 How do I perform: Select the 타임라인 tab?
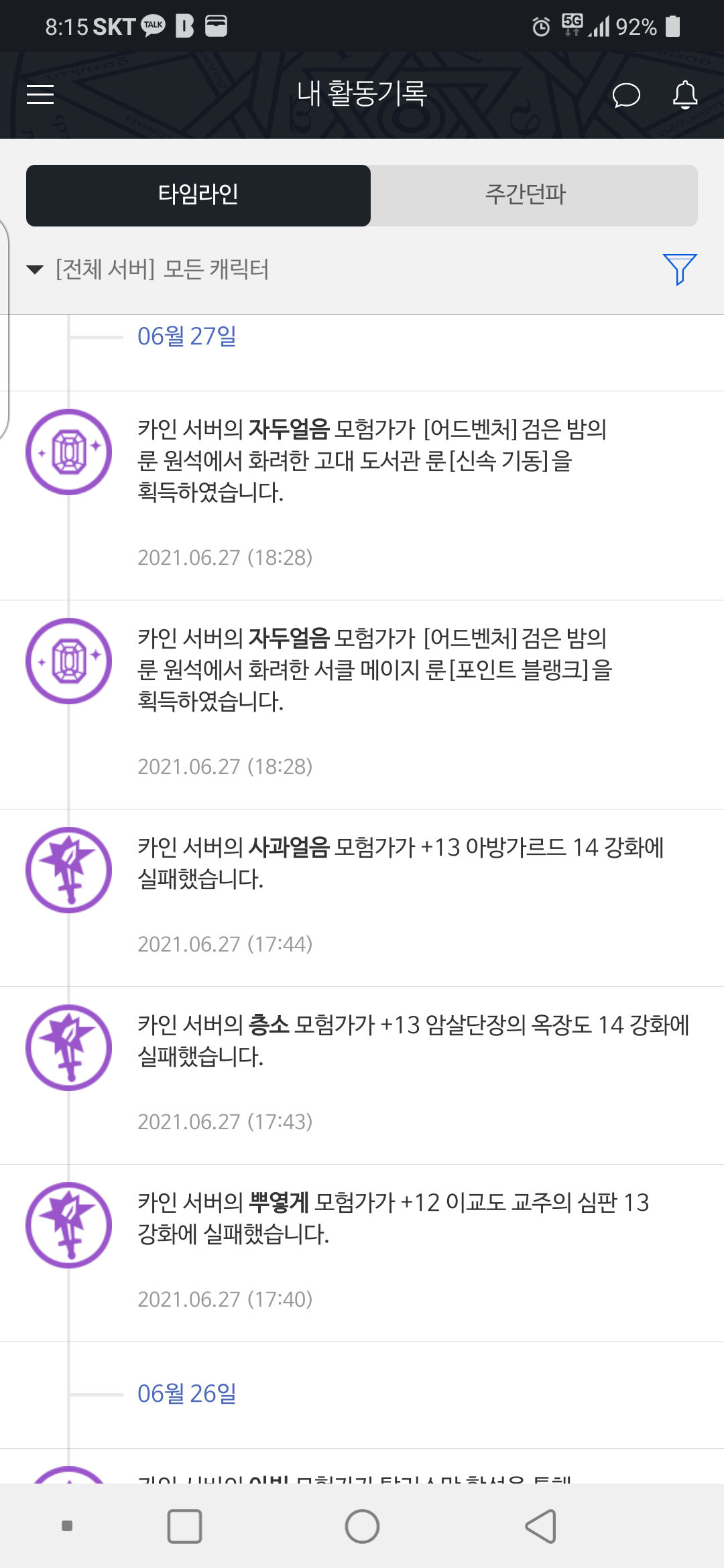(198, 195)
